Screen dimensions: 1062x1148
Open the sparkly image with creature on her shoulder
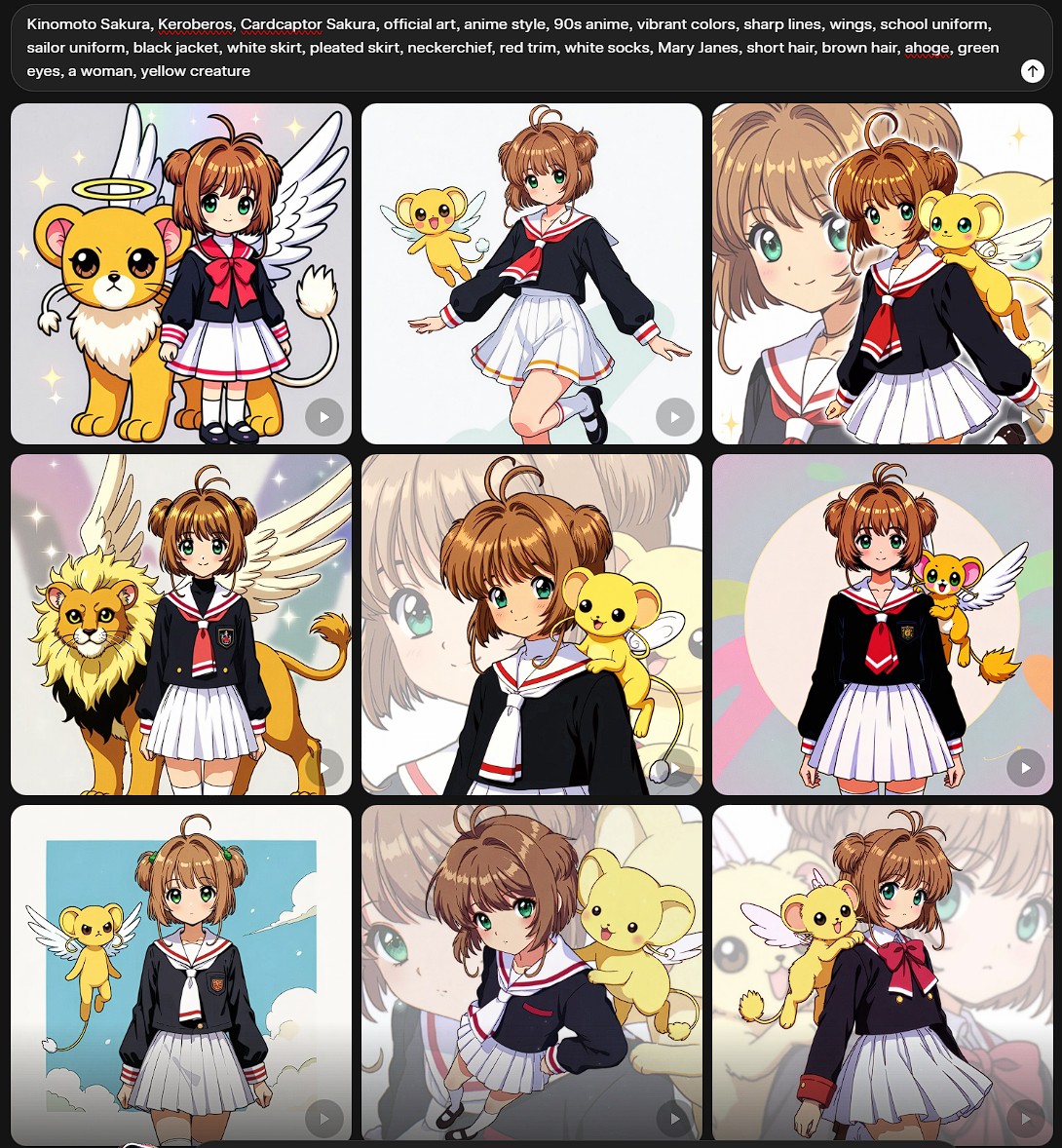(883, 274)
